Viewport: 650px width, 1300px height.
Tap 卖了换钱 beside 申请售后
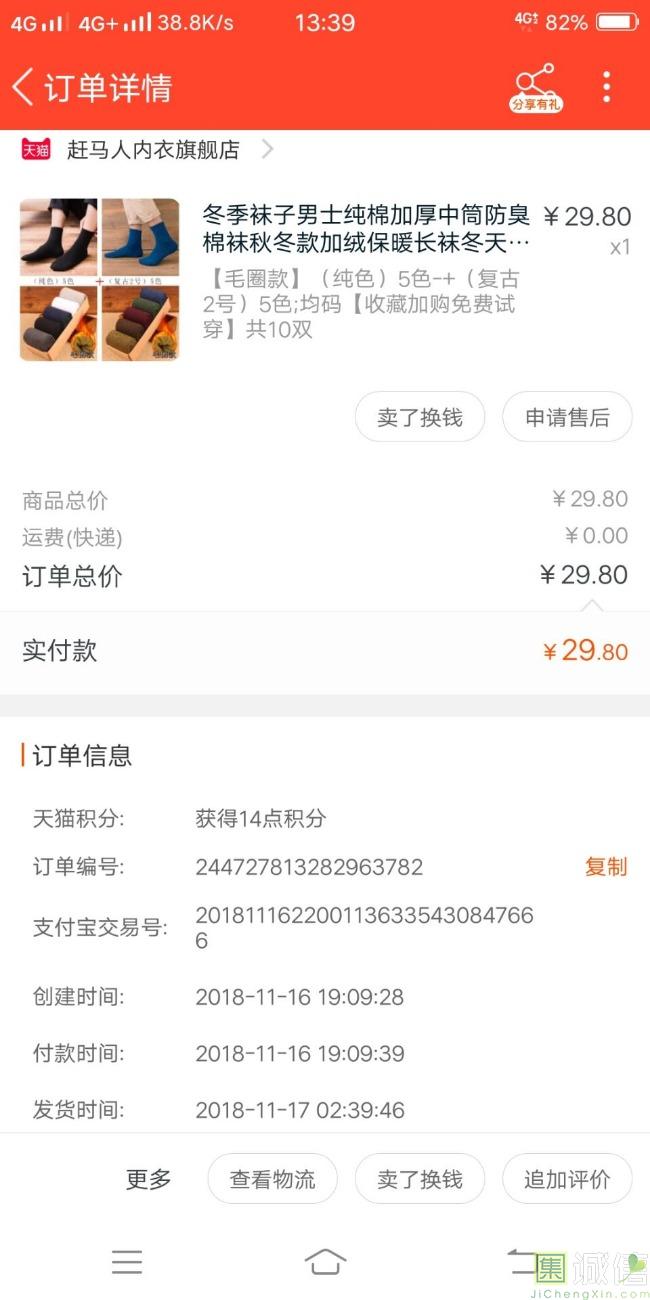click(x=420, y=417)
